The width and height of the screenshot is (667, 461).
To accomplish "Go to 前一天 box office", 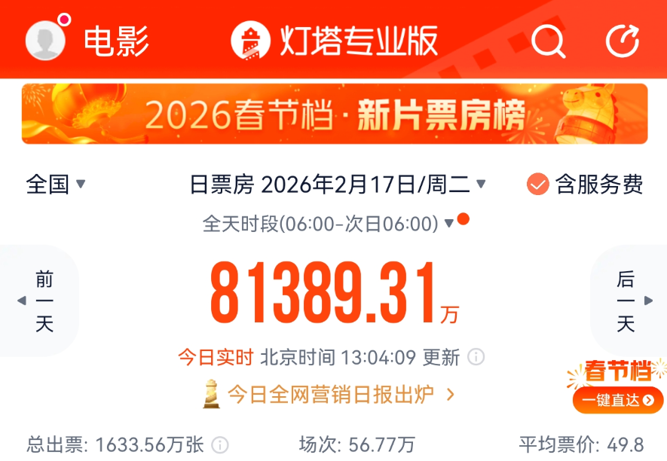I will pyautogui.click(x=42, y=301).
